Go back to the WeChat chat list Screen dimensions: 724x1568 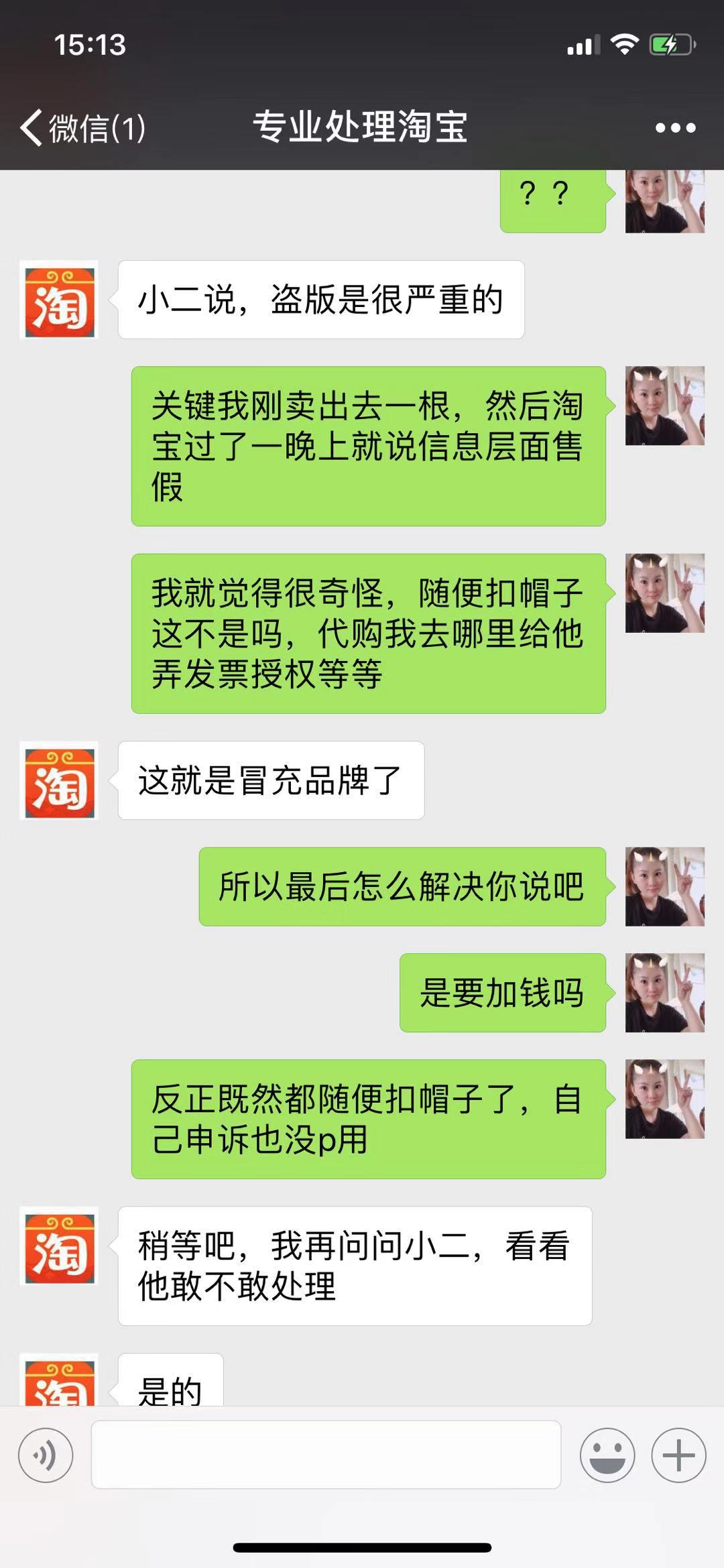tap(82, 127)
